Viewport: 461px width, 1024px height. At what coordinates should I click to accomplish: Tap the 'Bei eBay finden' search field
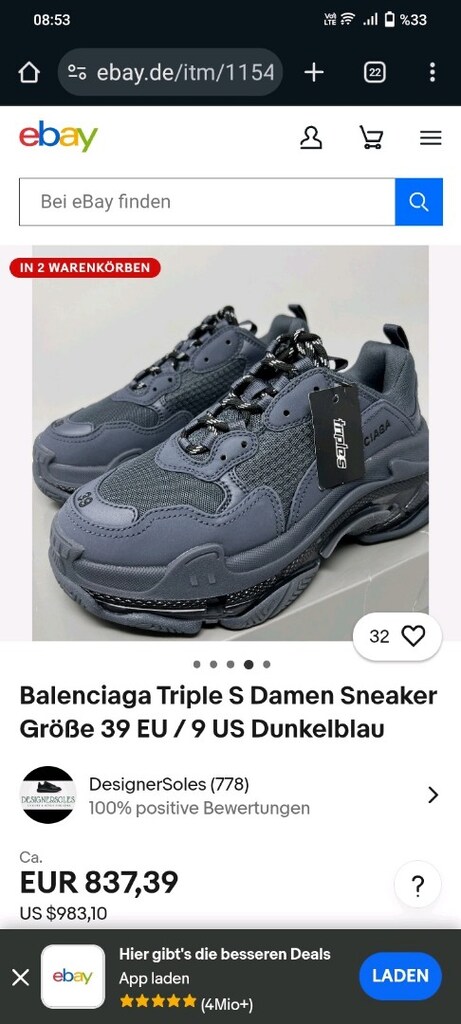tap(207, 202)
